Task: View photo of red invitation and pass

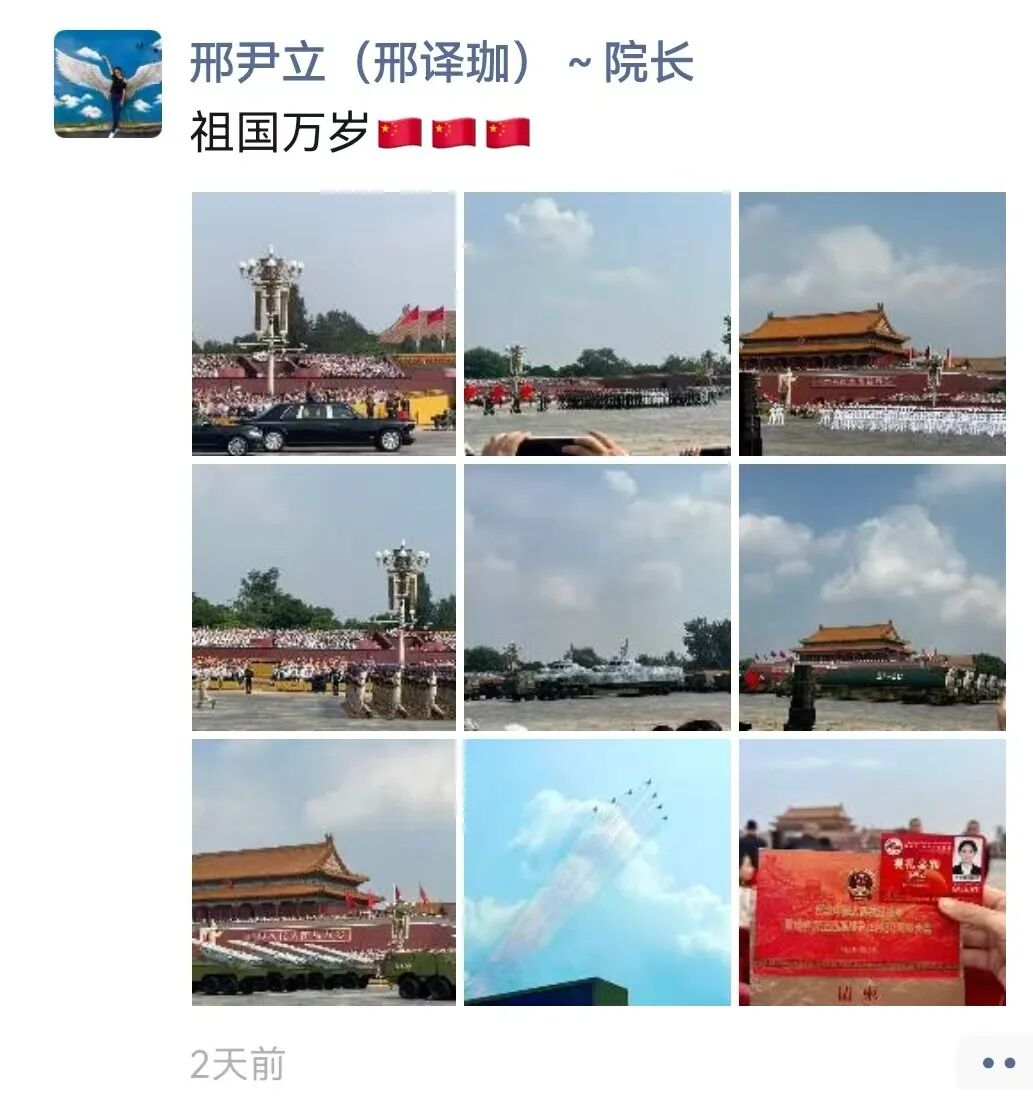Action: coord(872,872)
